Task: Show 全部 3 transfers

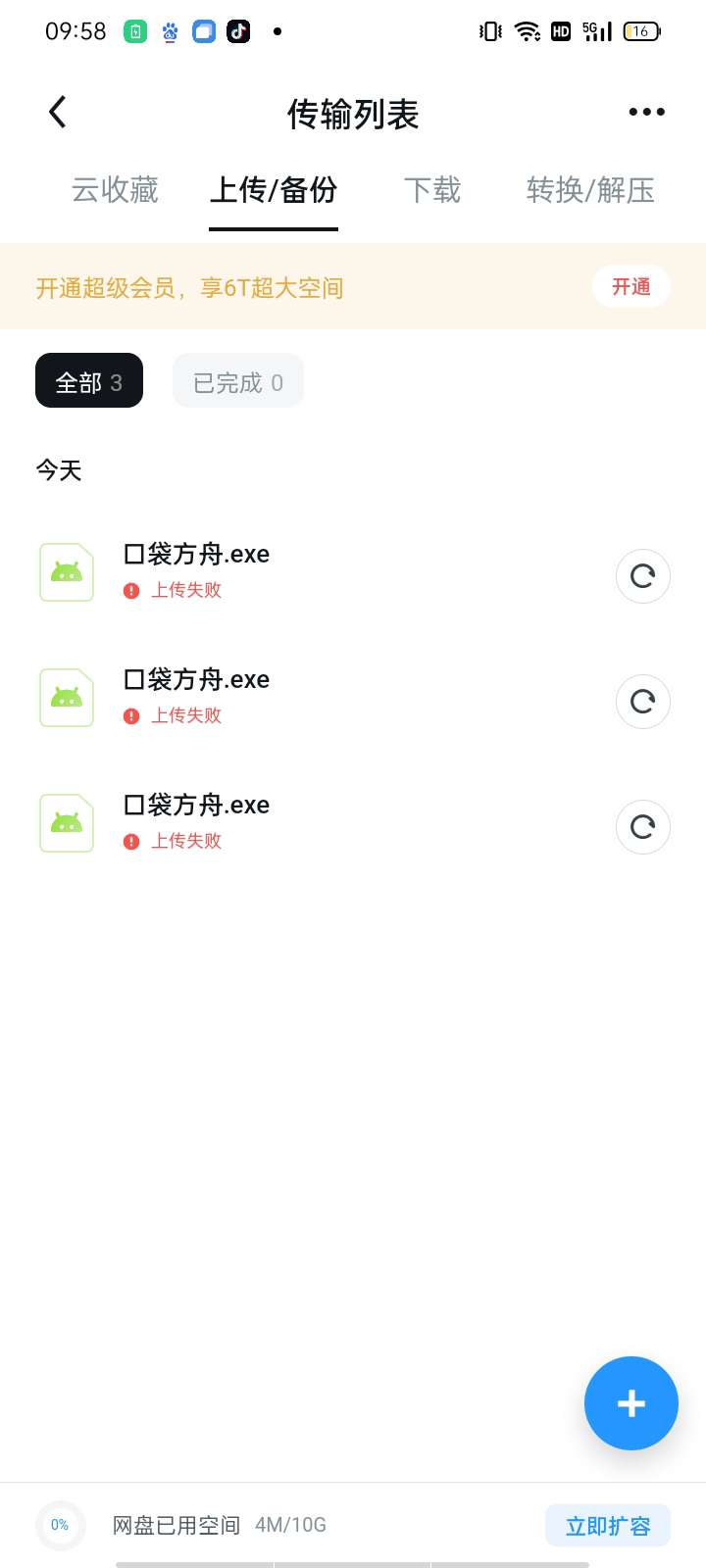Action: point(89,381)
